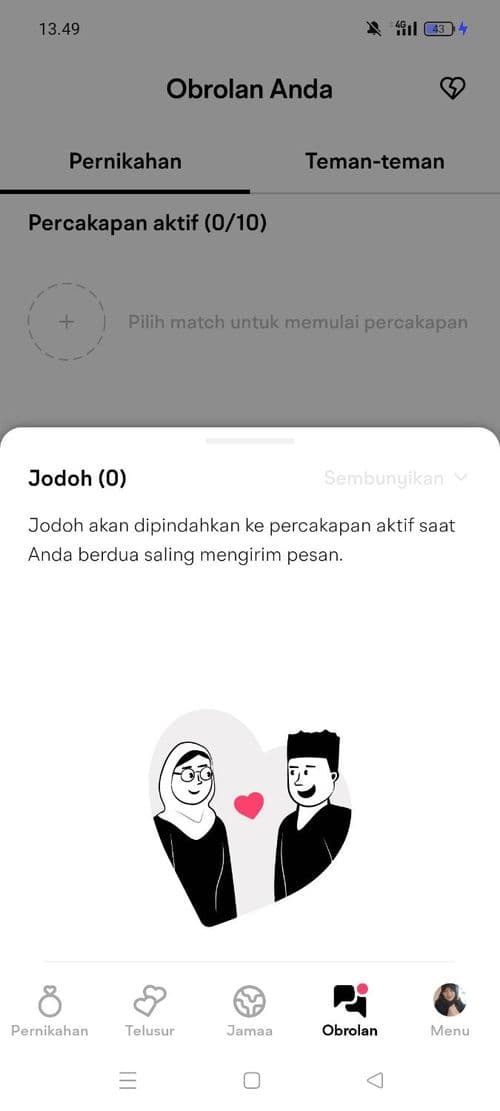Collapse the Jodoh list with Sembunyikan
500x1111 pixels.
tap(396, 478)
